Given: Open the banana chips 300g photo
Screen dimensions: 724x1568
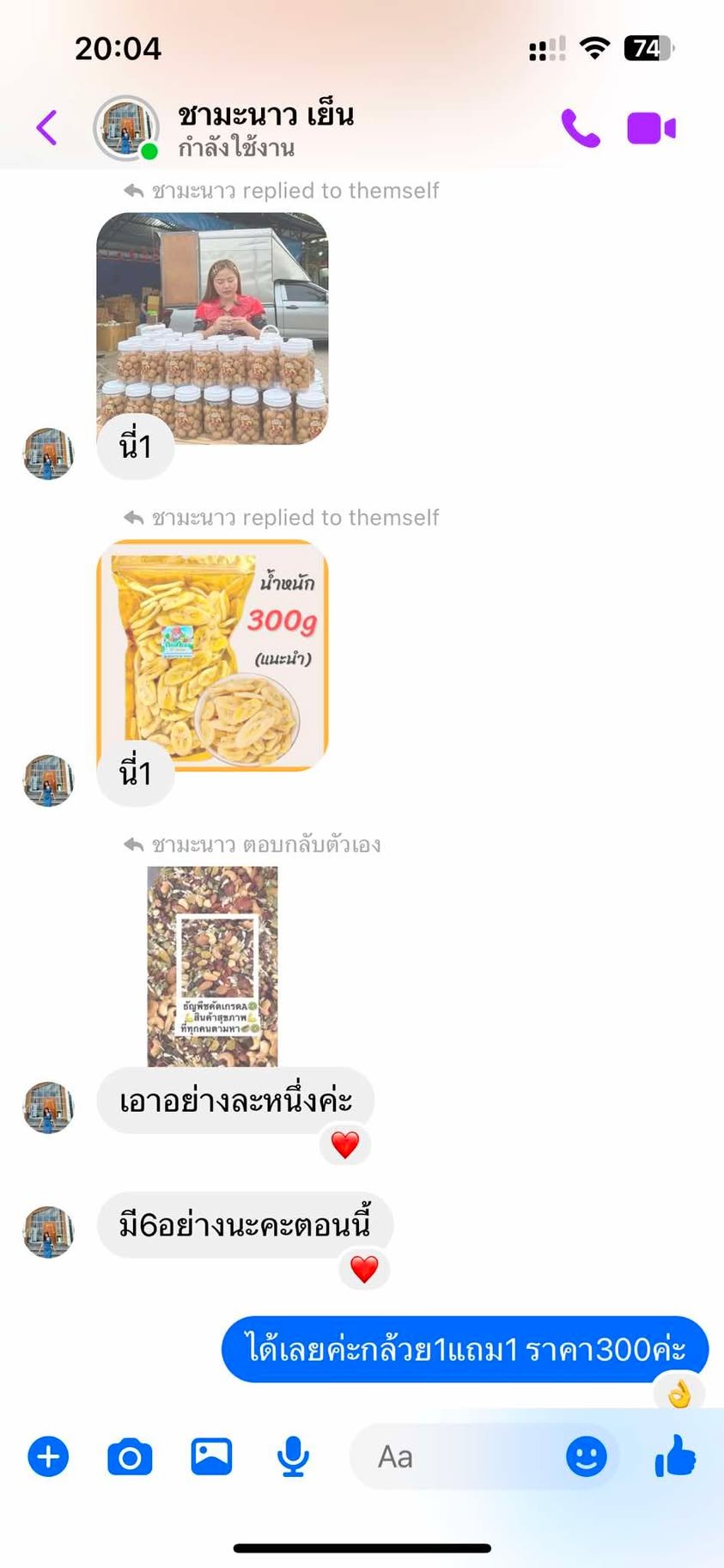Looking at the screenshot, I should click(212, 656).
